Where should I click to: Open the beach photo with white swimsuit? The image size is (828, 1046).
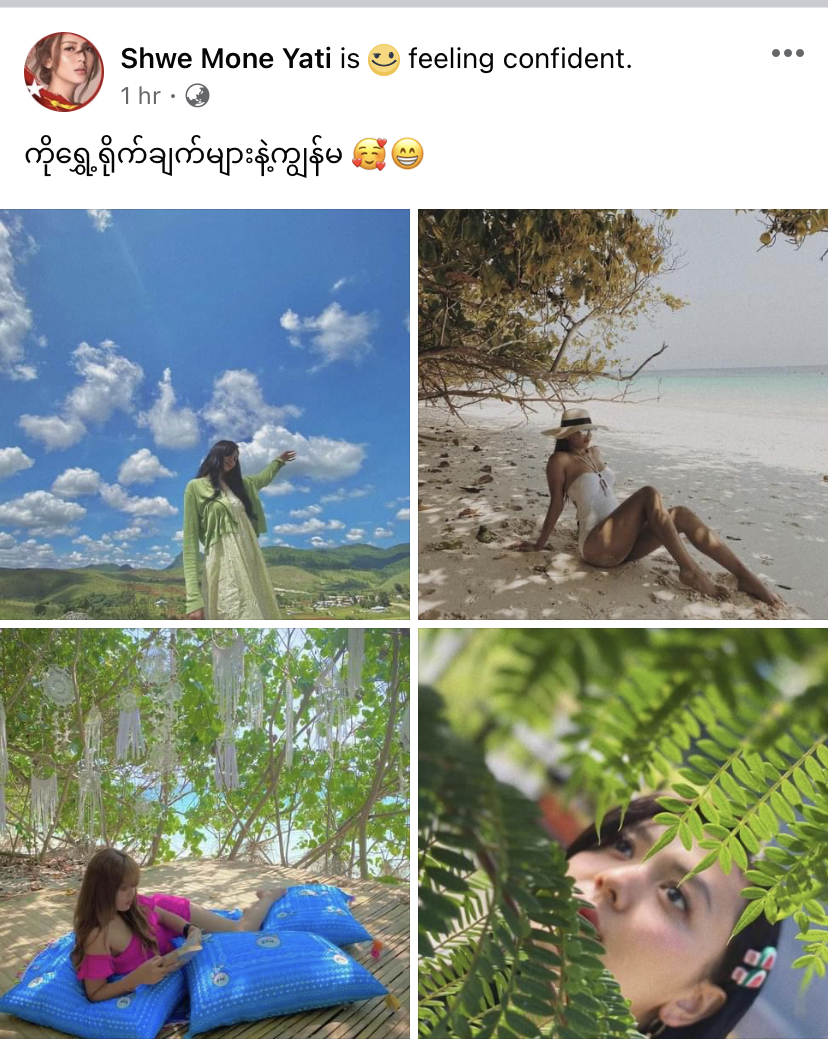[622, 414]
